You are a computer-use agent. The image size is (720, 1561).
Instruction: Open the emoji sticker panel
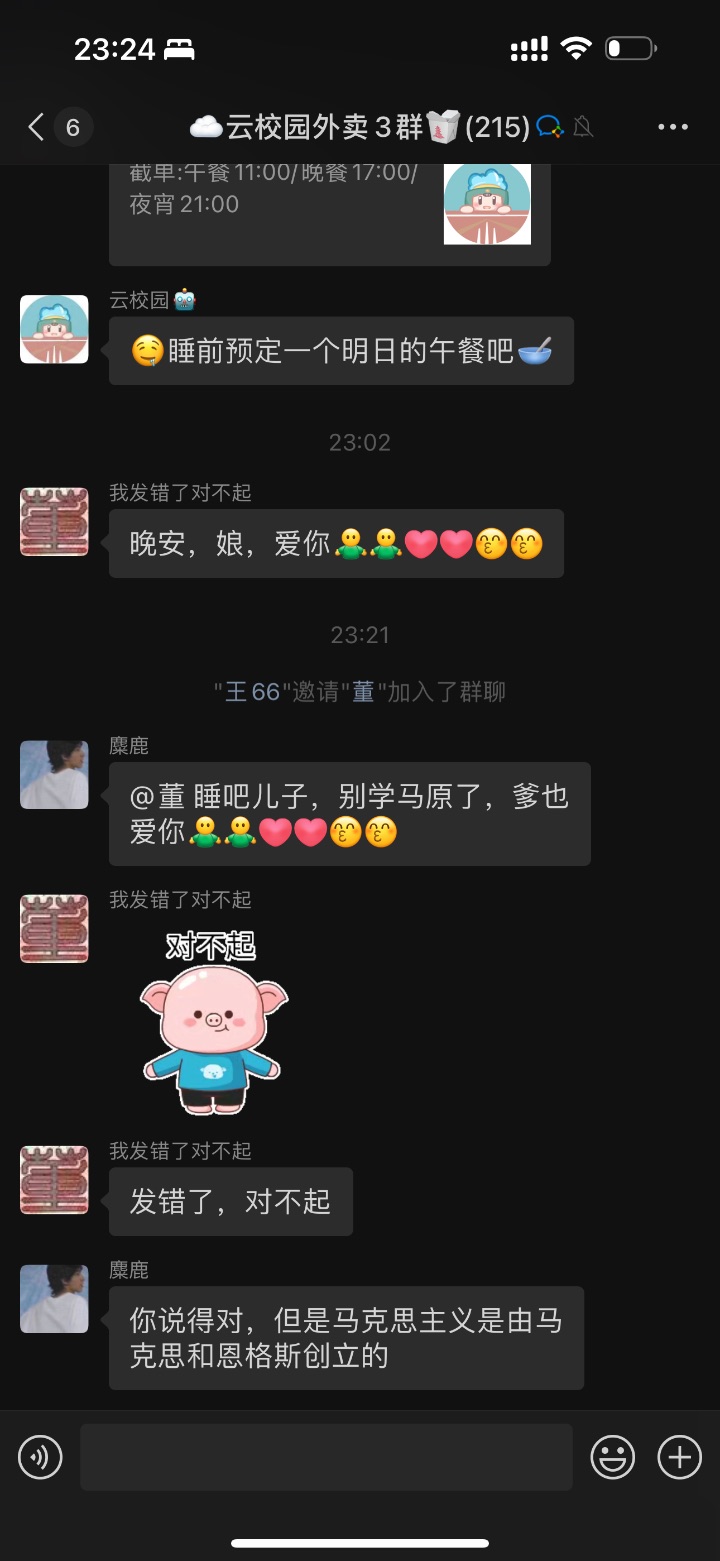612,1457
